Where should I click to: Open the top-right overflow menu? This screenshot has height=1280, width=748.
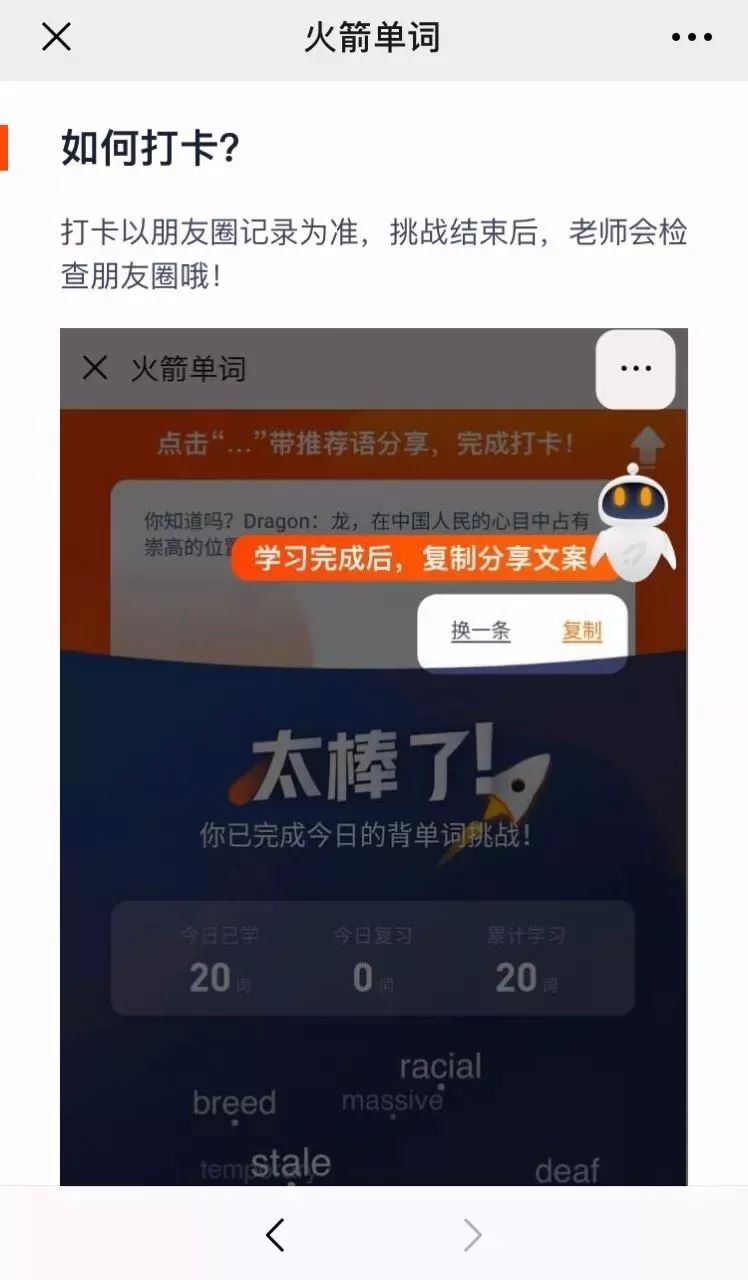pyautogui.click(x=691, y=38)
